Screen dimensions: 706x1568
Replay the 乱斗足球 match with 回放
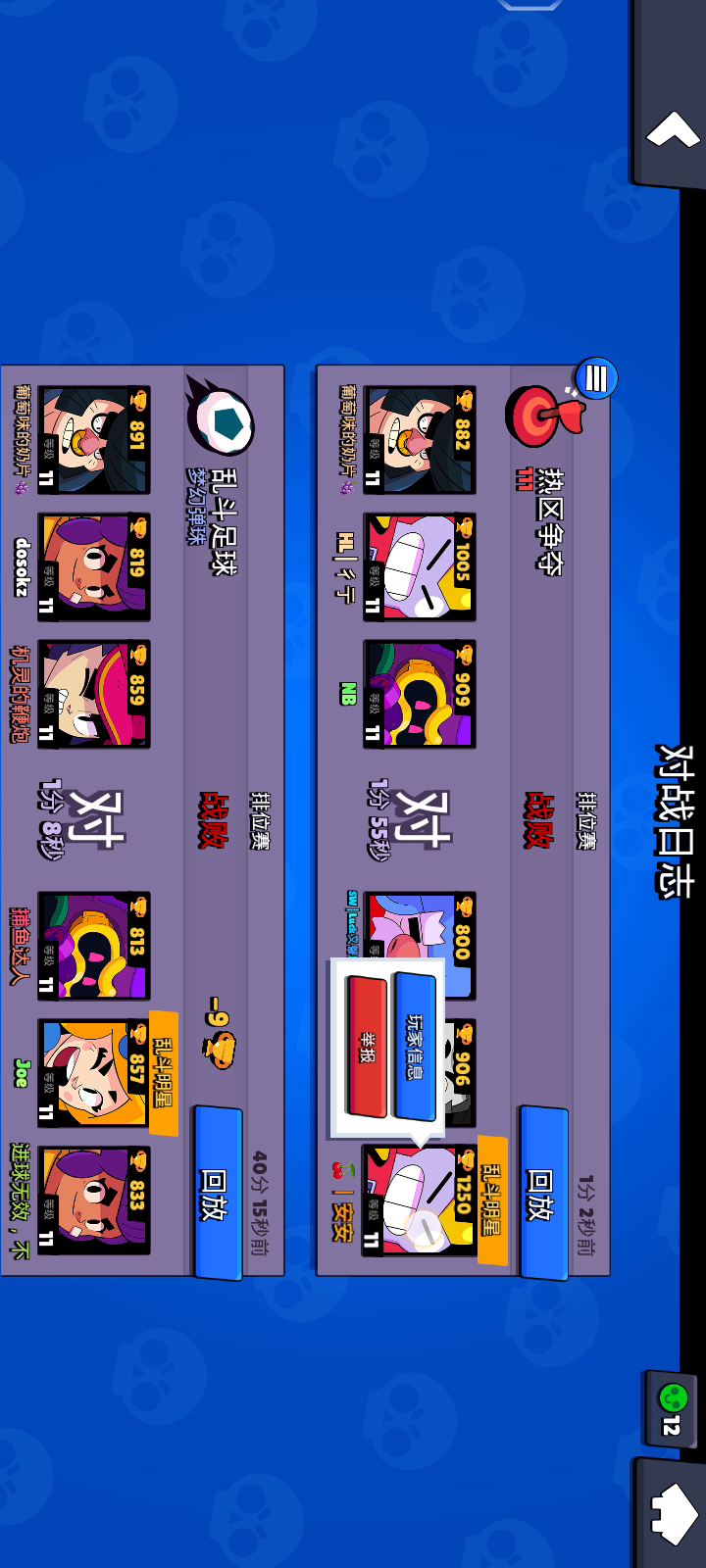point(218,1194)
